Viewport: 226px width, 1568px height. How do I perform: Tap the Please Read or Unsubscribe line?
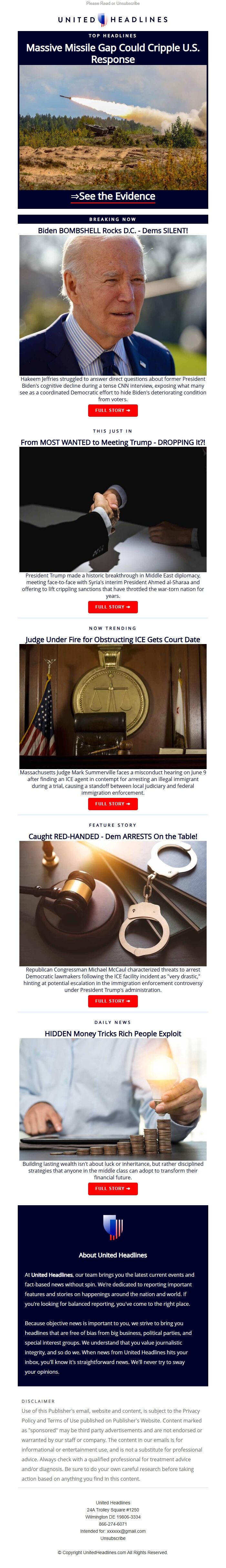pos(113,4)
